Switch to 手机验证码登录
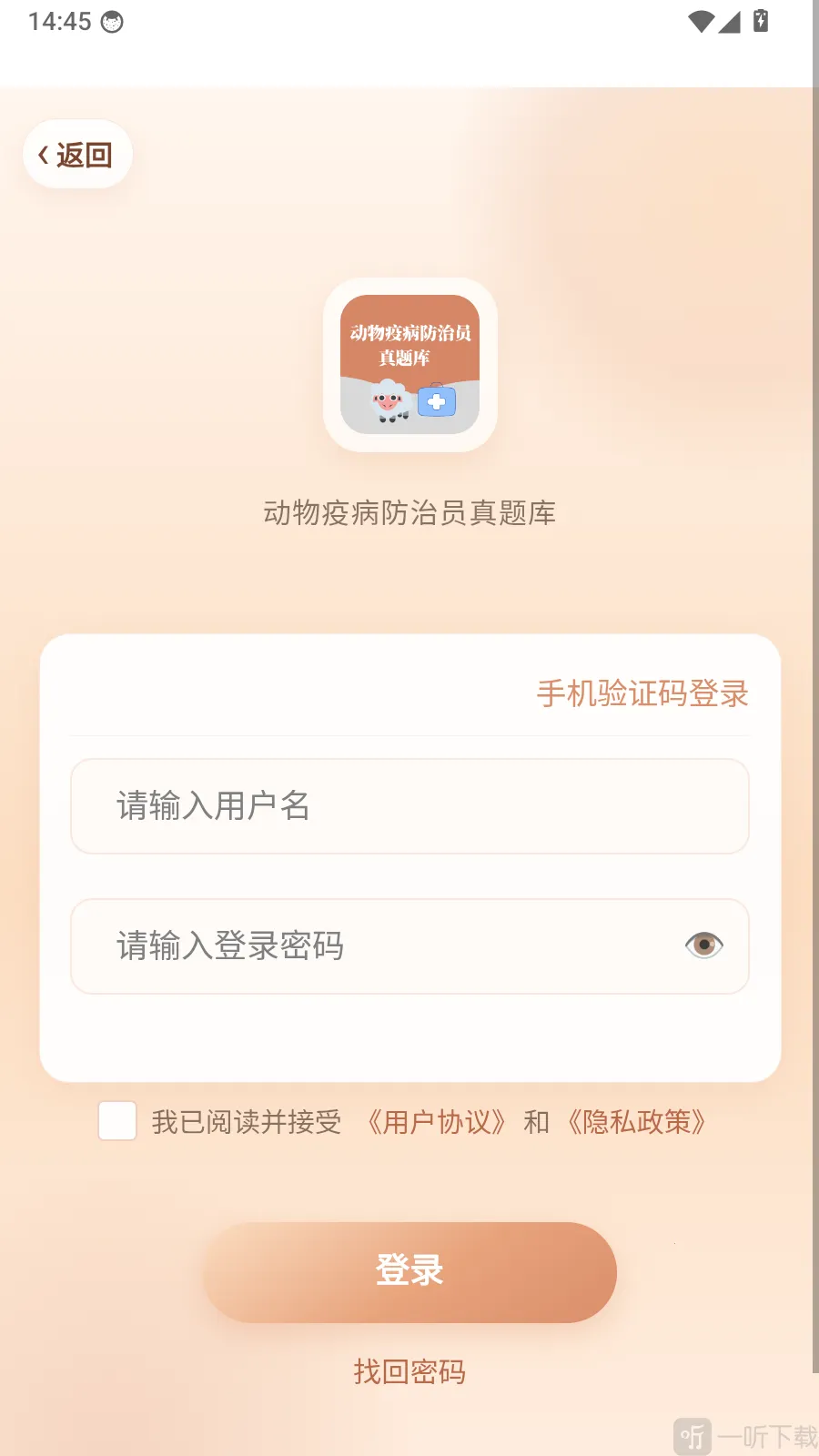Viewport: 819px width, 1456px height. coord(642,693)
